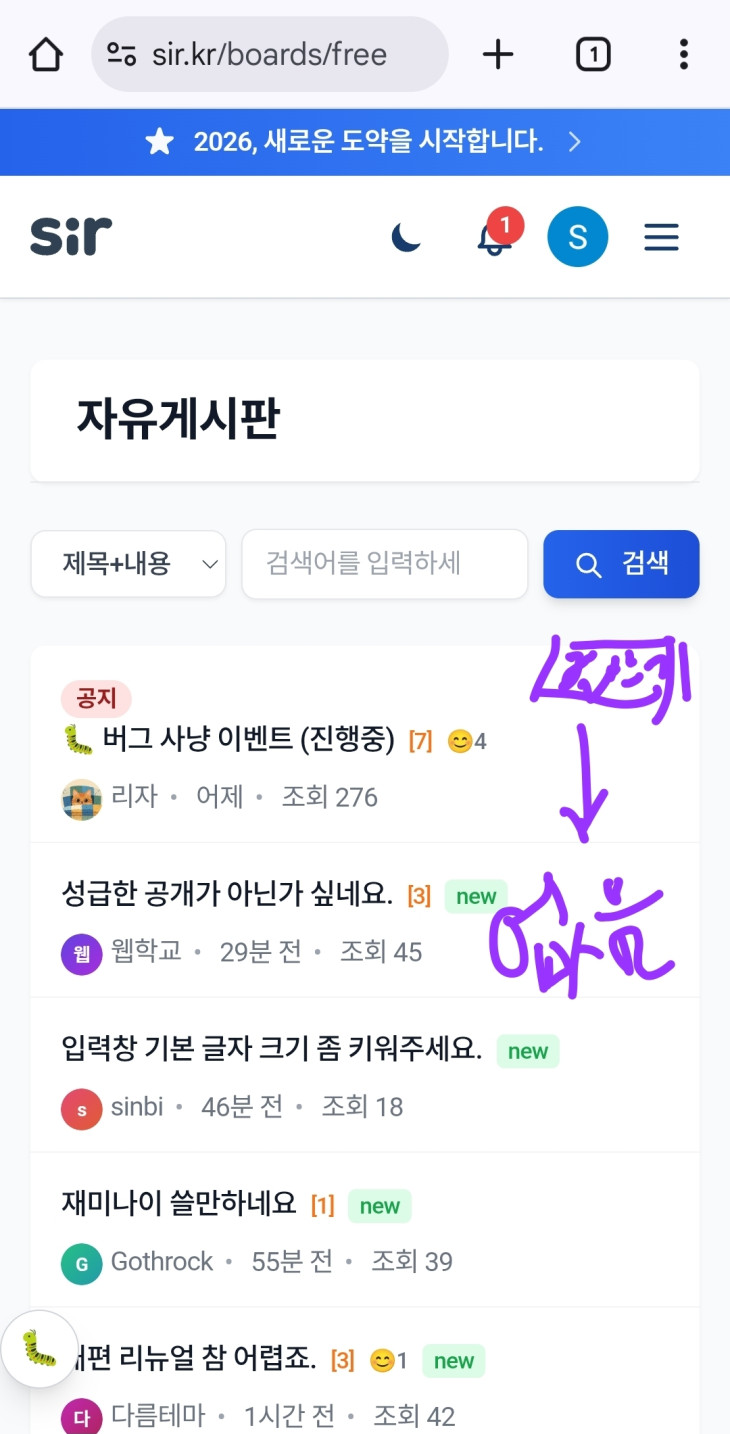Viewport: 730px width, 1434px height.
Task: Focus the 검색어 search input field
Action: point(384,564)
